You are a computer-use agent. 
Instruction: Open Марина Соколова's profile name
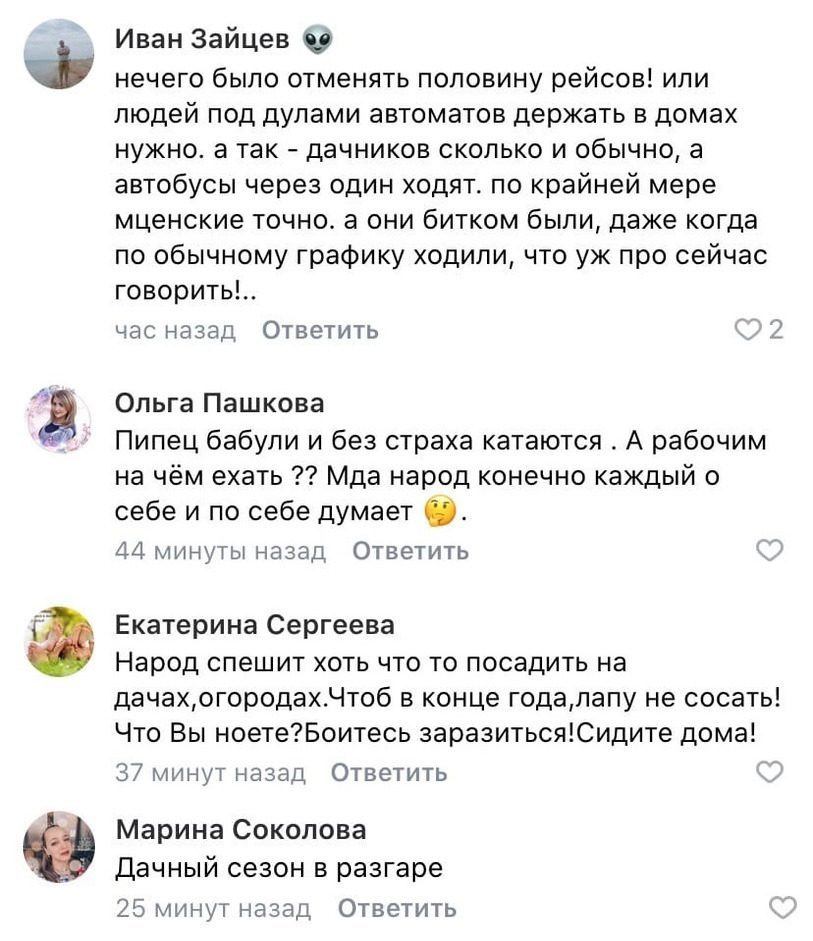(241, 829)
